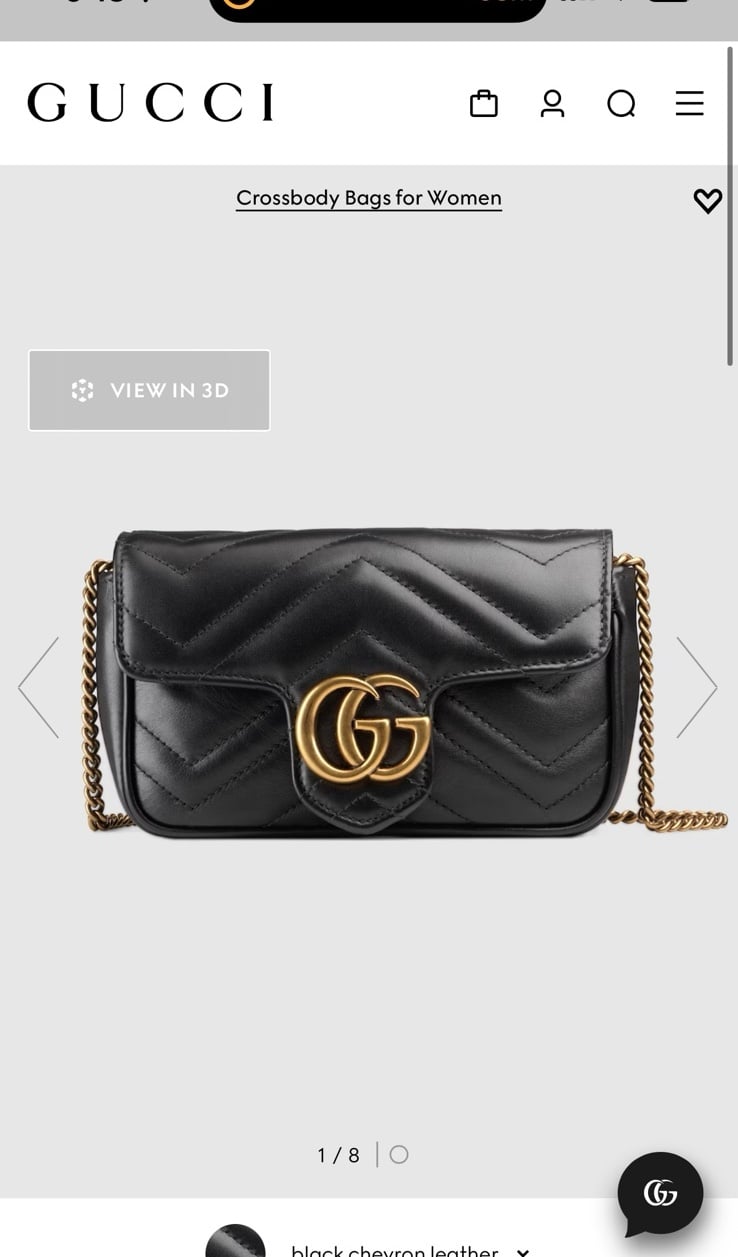Open the shopping bag

pos(484,103)
